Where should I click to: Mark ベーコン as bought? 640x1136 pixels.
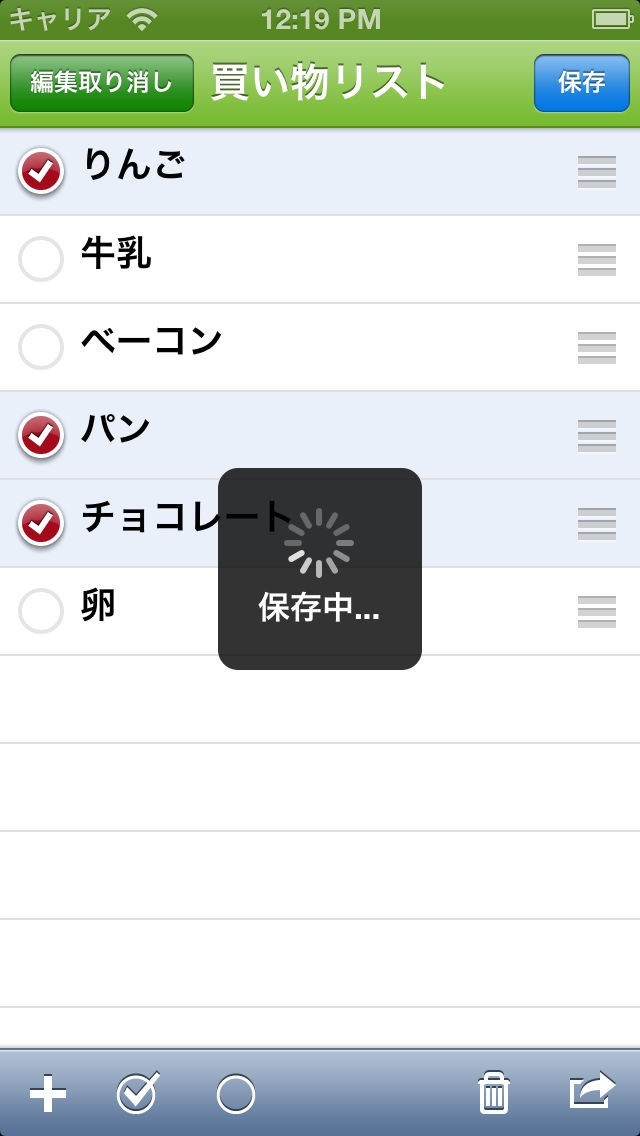coord(41,347)
